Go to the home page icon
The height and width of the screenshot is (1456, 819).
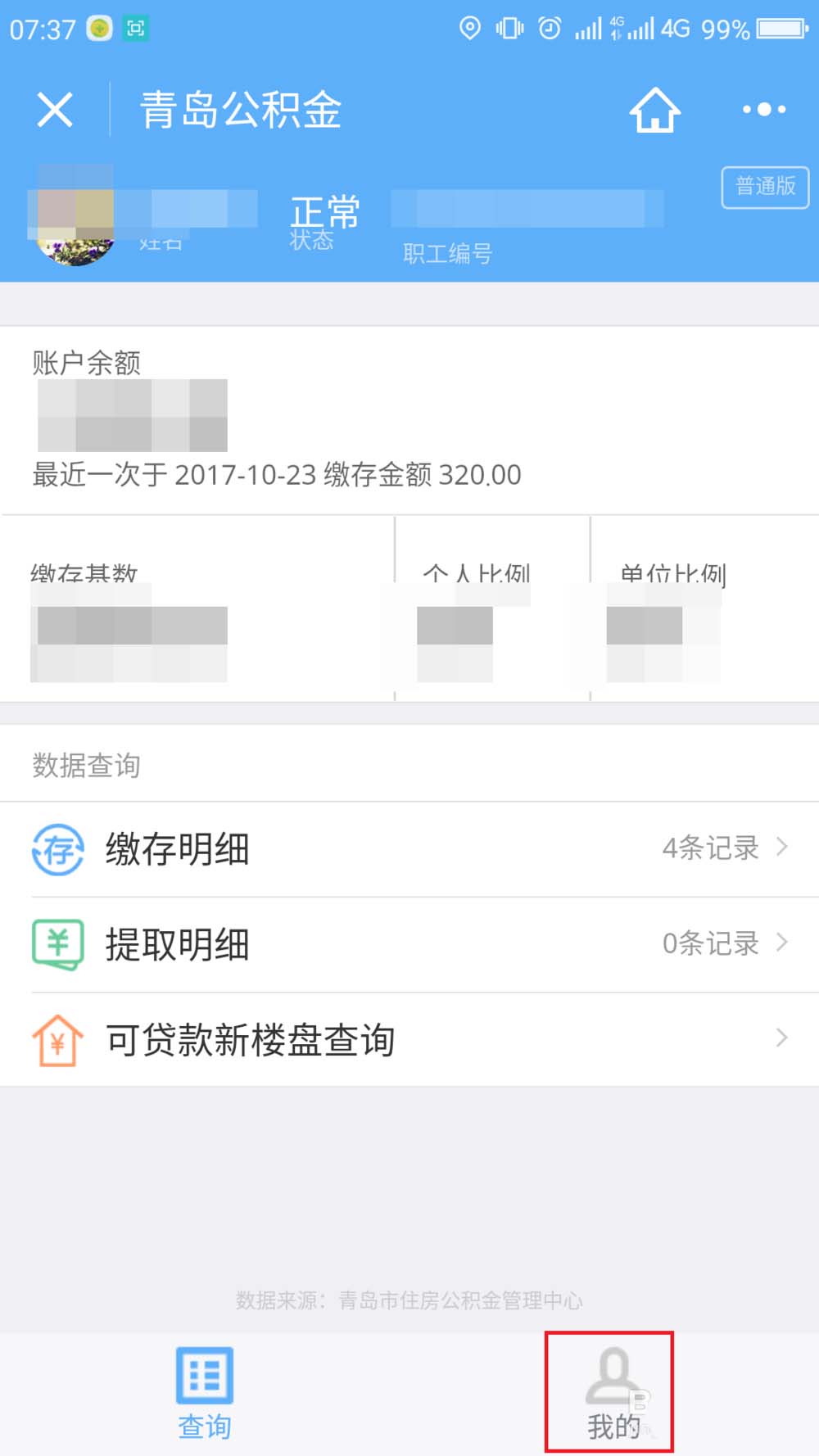pyautogui.click(x=654, y=110)
